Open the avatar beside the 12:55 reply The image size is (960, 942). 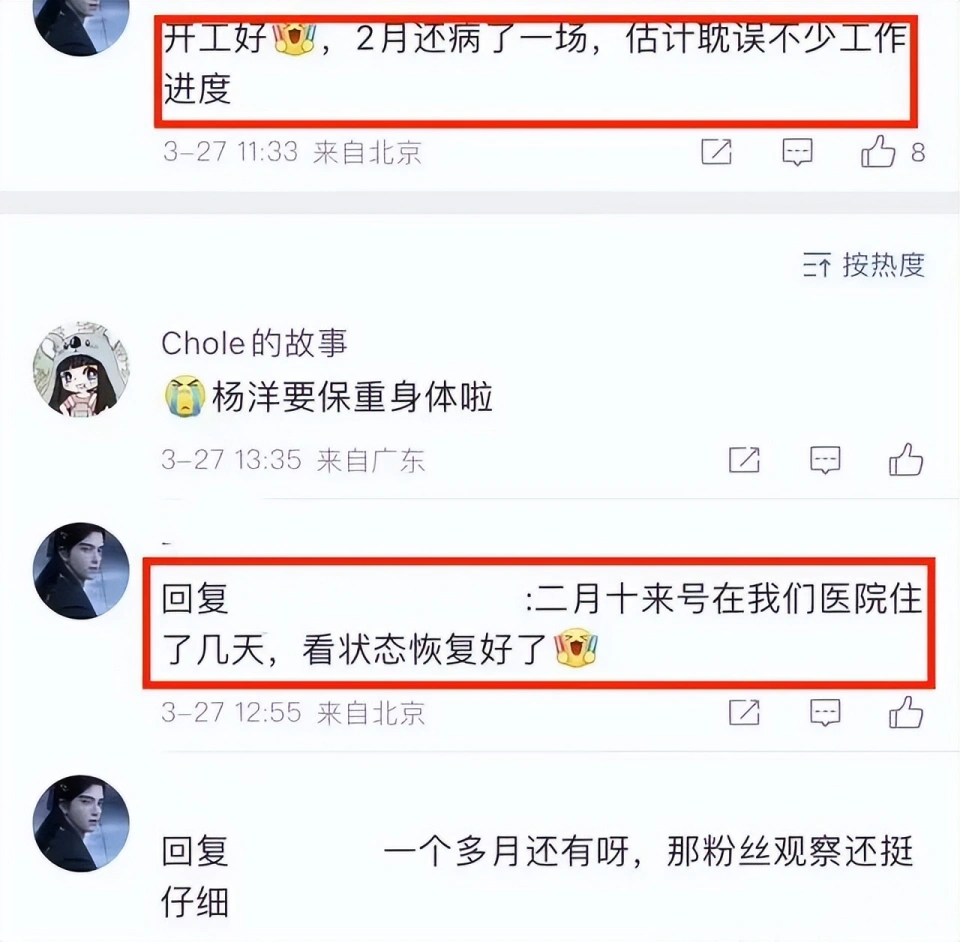(81, 570)
